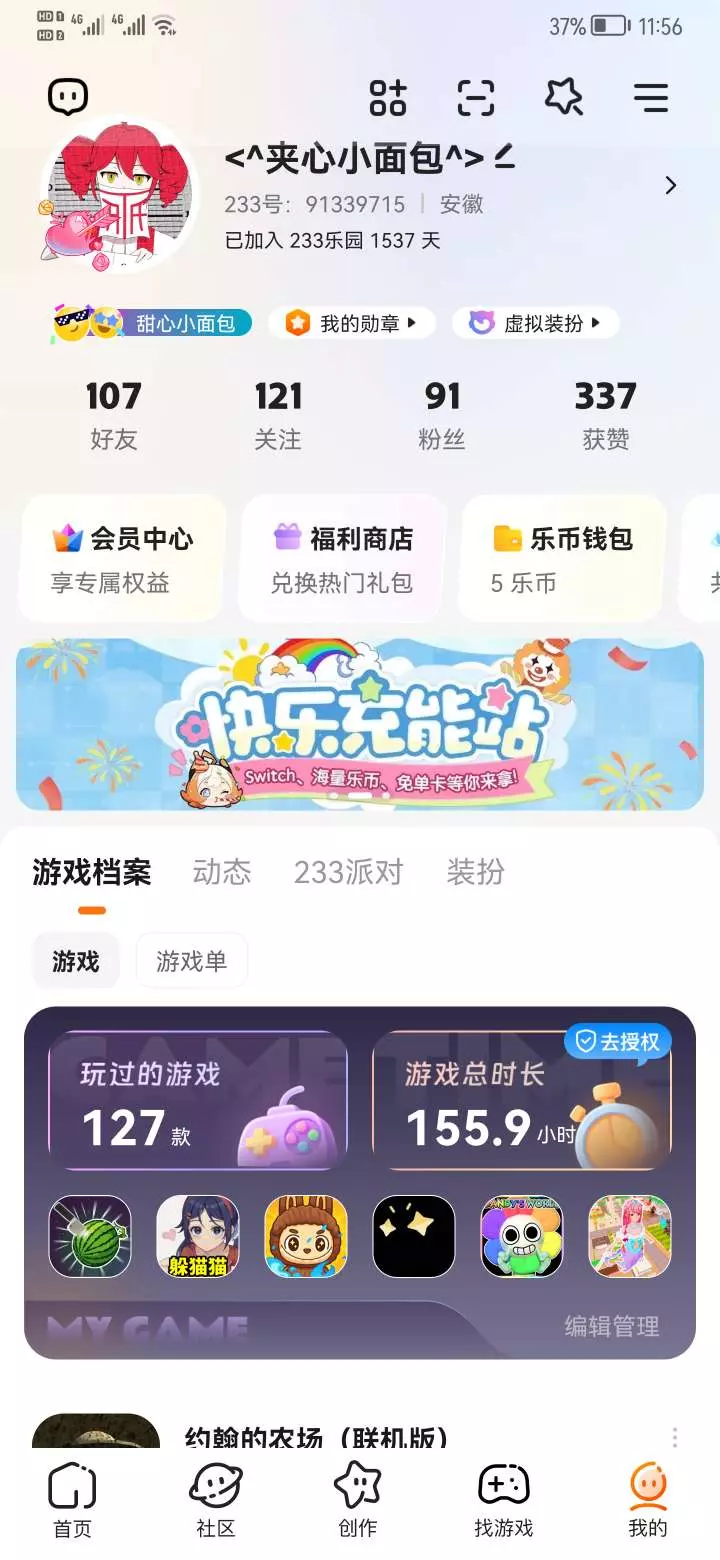Open the messages chat icon
The image size is (720, 1560).
click(68, 97)
